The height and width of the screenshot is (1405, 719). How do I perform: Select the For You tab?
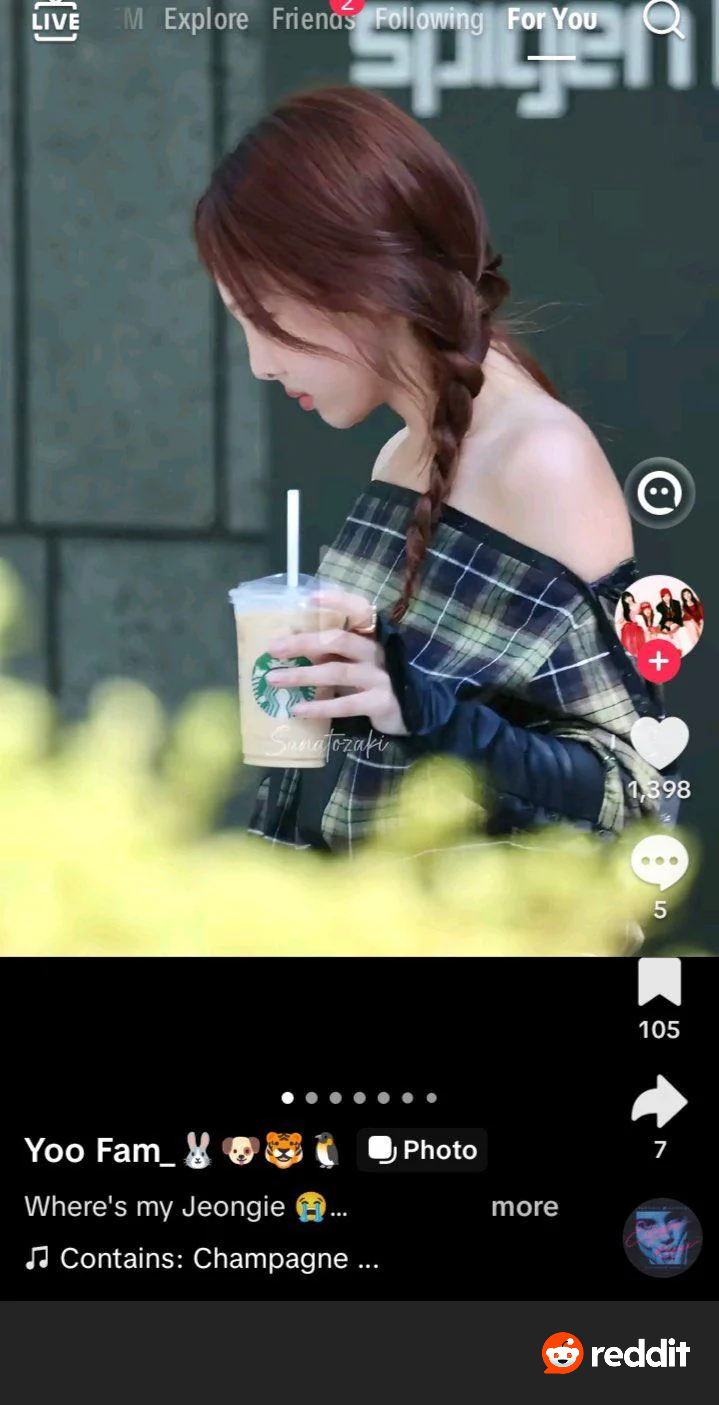click(x=552, y=19)
